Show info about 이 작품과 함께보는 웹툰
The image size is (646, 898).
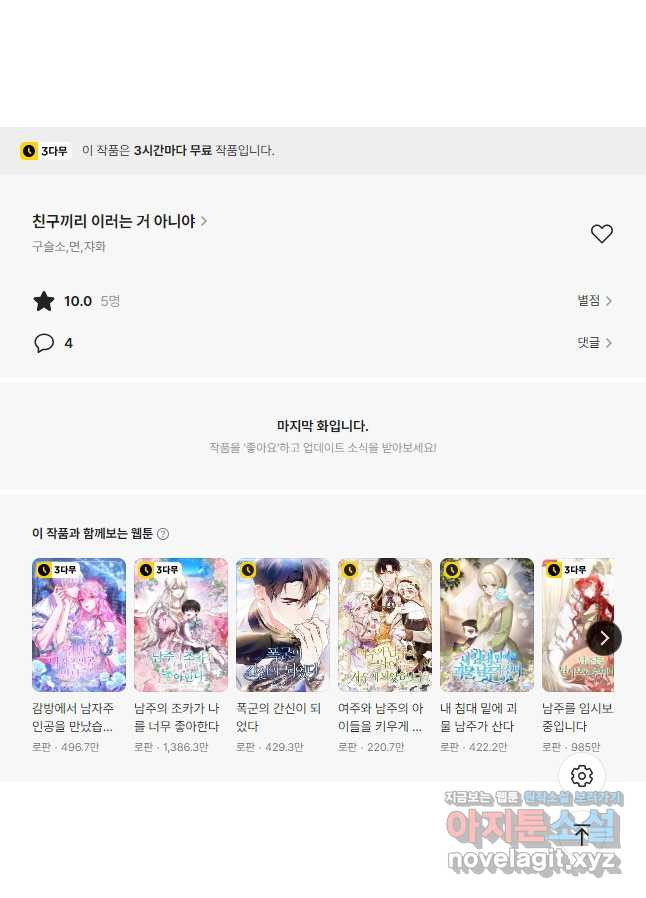(x=163, y=534)
